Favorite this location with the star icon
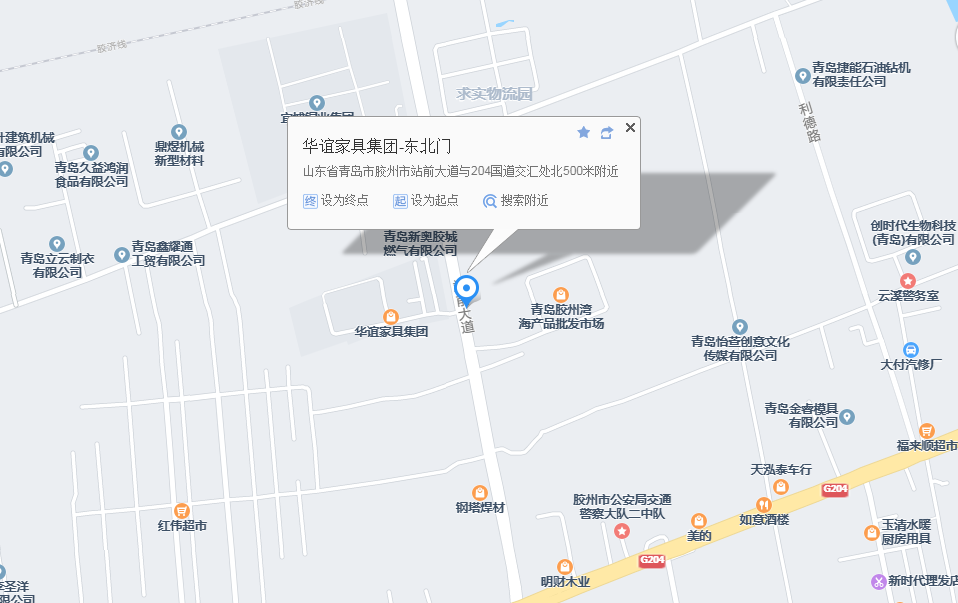Screen dimensions: 958x603 [584, 132]
